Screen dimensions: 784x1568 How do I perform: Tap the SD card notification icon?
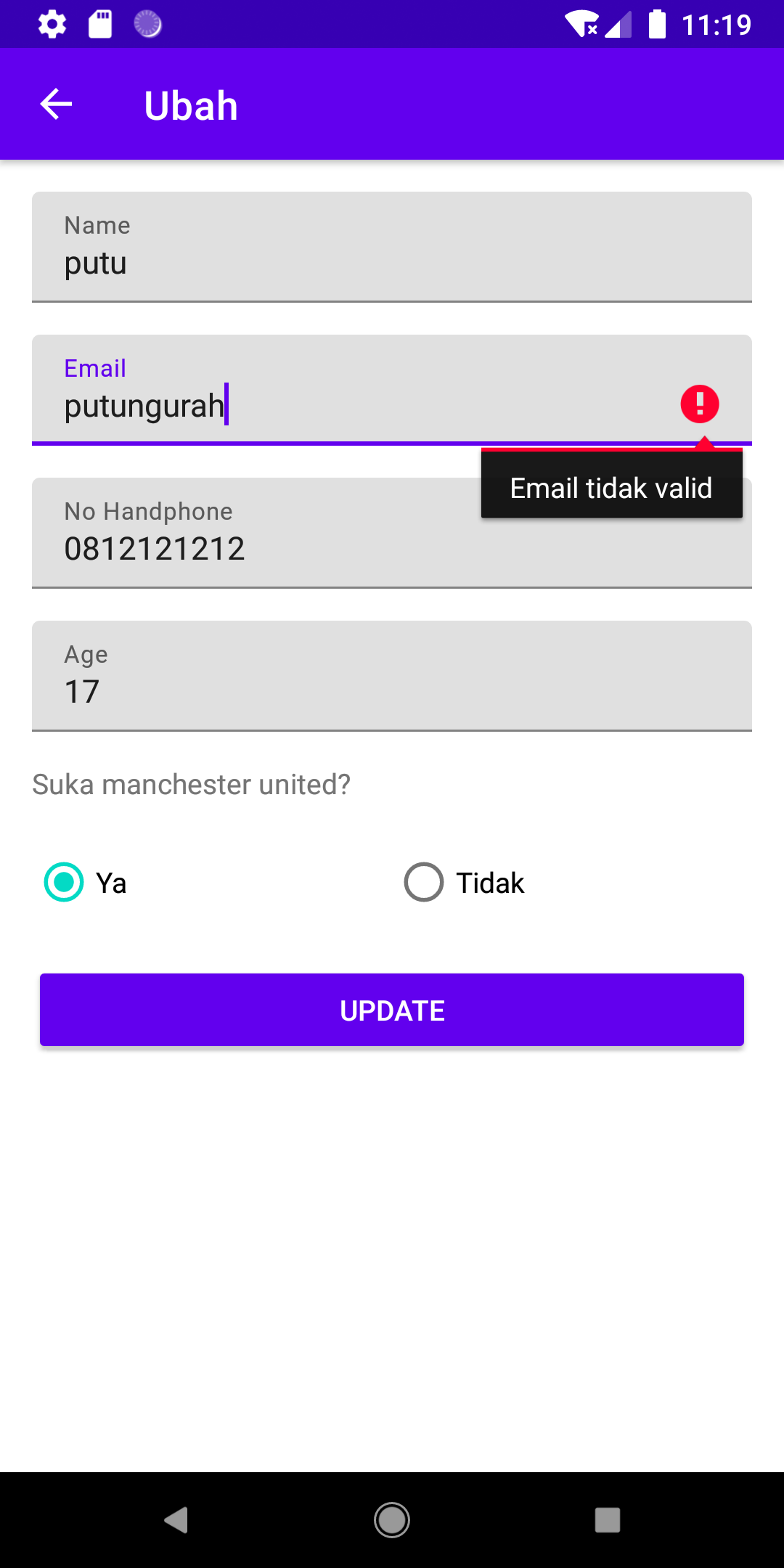(x=99, y=24)
